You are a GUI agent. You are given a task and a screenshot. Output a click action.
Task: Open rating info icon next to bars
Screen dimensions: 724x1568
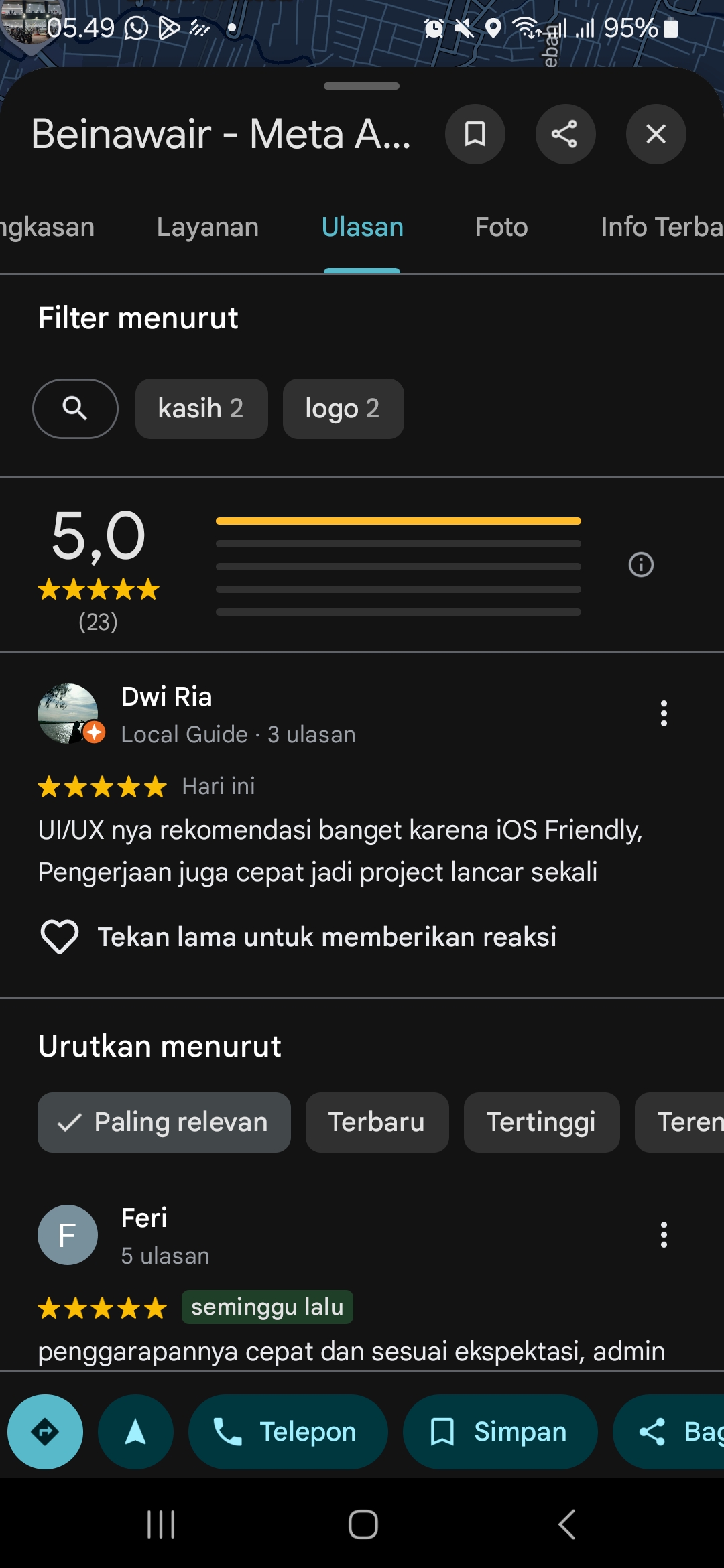pyautogui.click(x=641, y=565)
